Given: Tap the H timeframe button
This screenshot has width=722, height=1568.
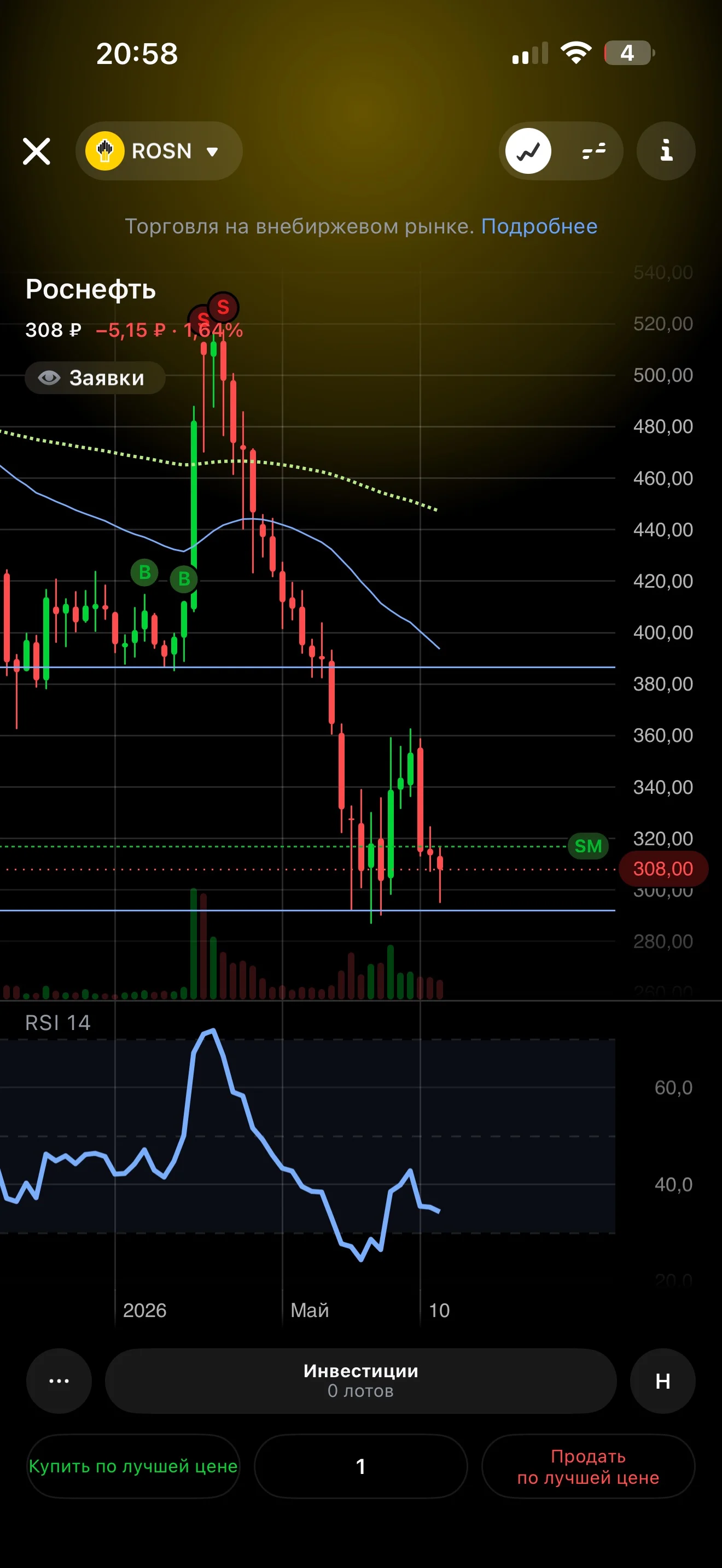Looking at the screenshot, I should [663, 1380].
